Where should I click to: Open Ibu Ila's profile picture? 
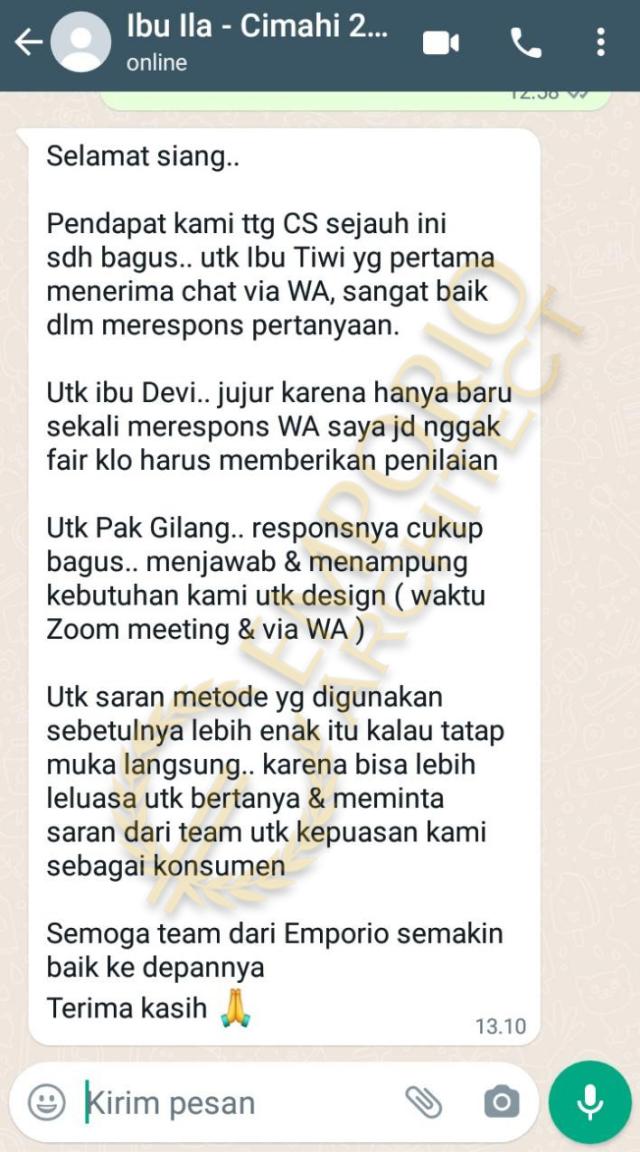tap(80, 43)
